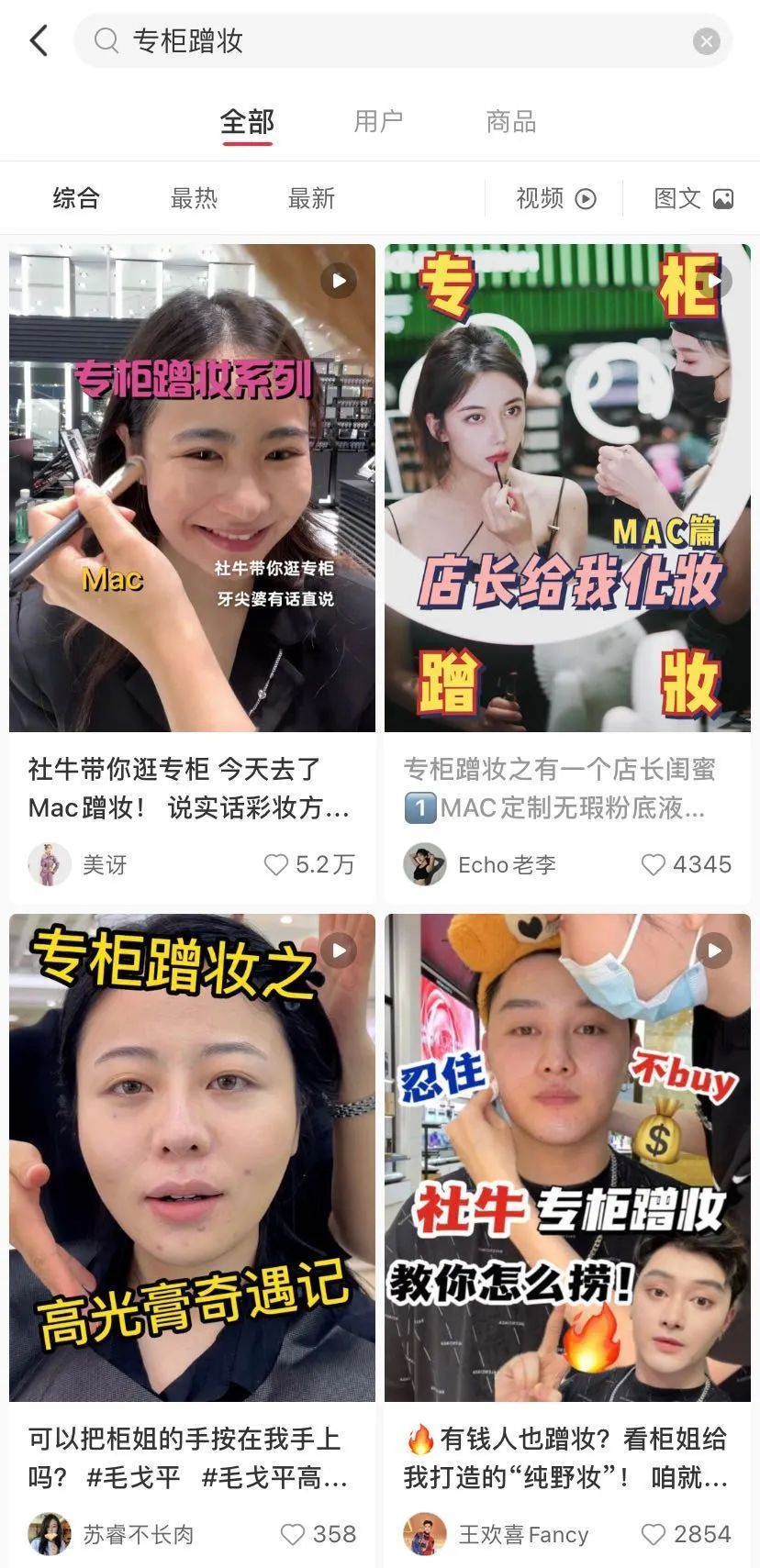This screenshot has height=1568, width=760.
Task: Go back using the back arrow
Action: (x=39, y=40)
